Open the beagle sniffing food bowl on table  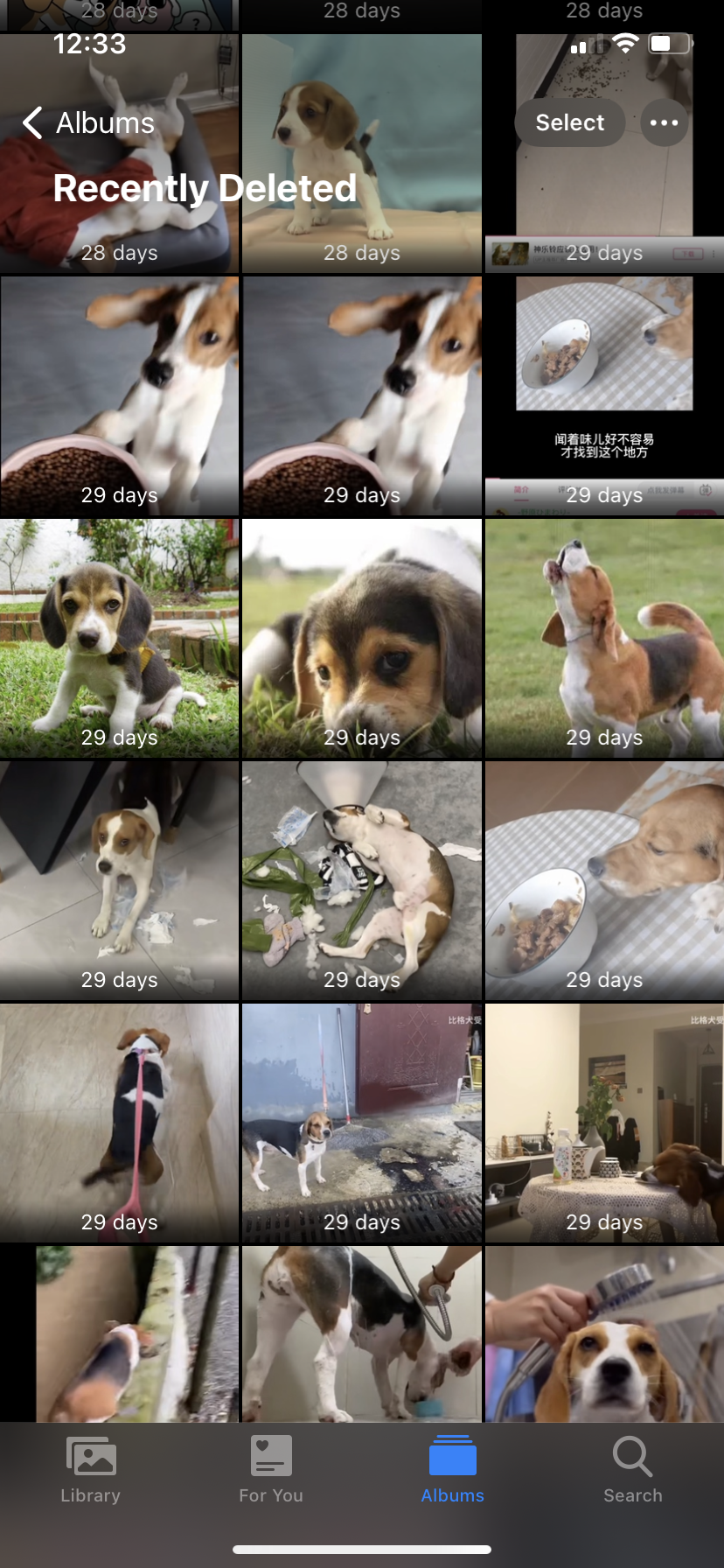604,881
